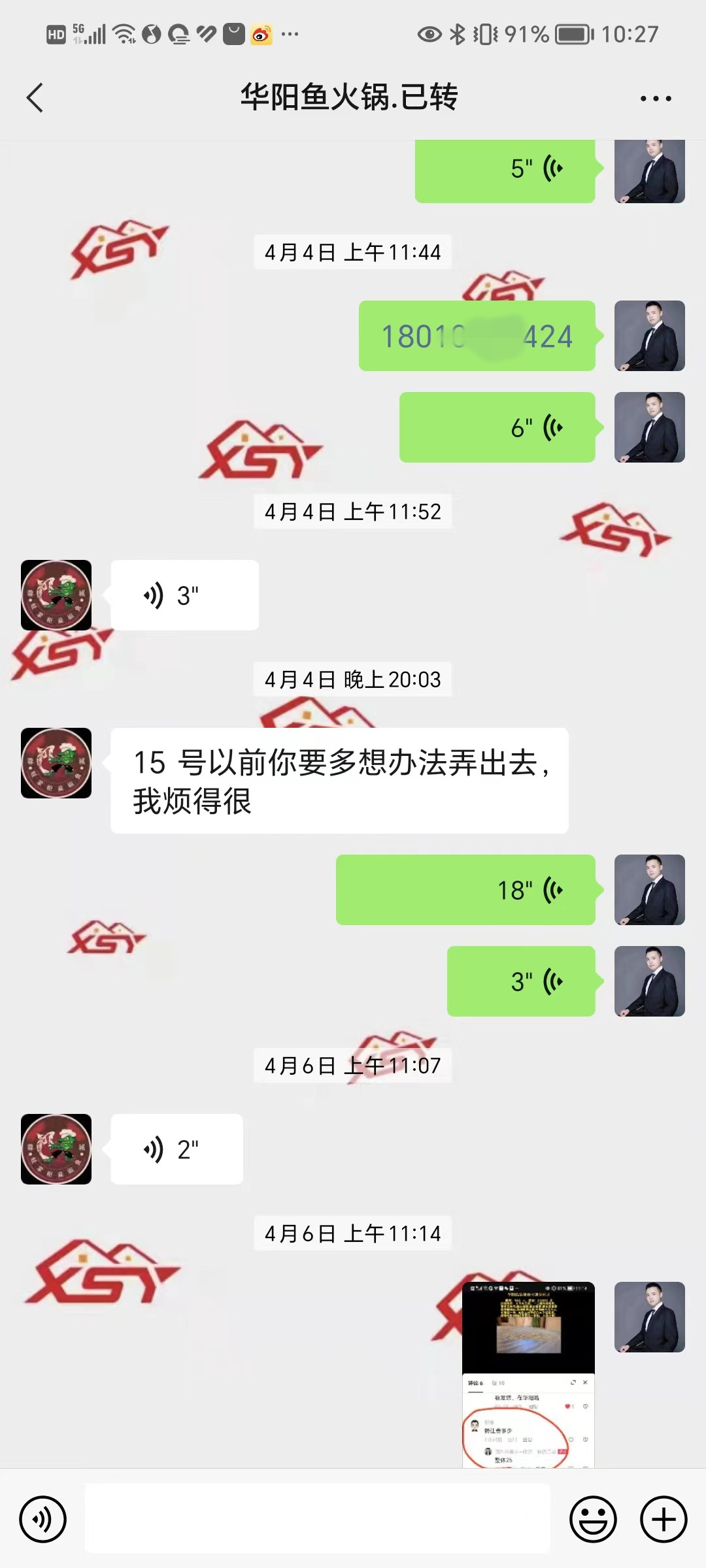The width and height of the screenshot is (706, 1568).
Task: Open the contact's avatar beside the 15号 message
Action: pos(56,763)
